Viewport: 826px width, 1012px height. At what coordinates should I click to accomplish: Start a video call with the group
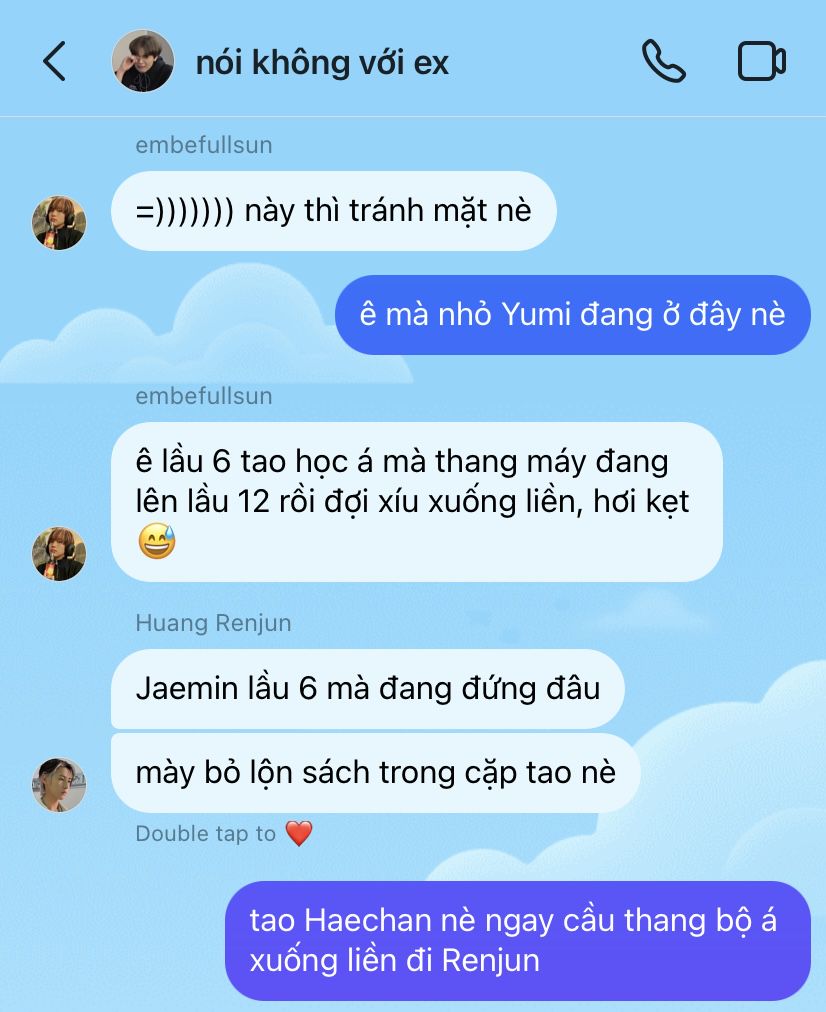click(x=762, y=61)
